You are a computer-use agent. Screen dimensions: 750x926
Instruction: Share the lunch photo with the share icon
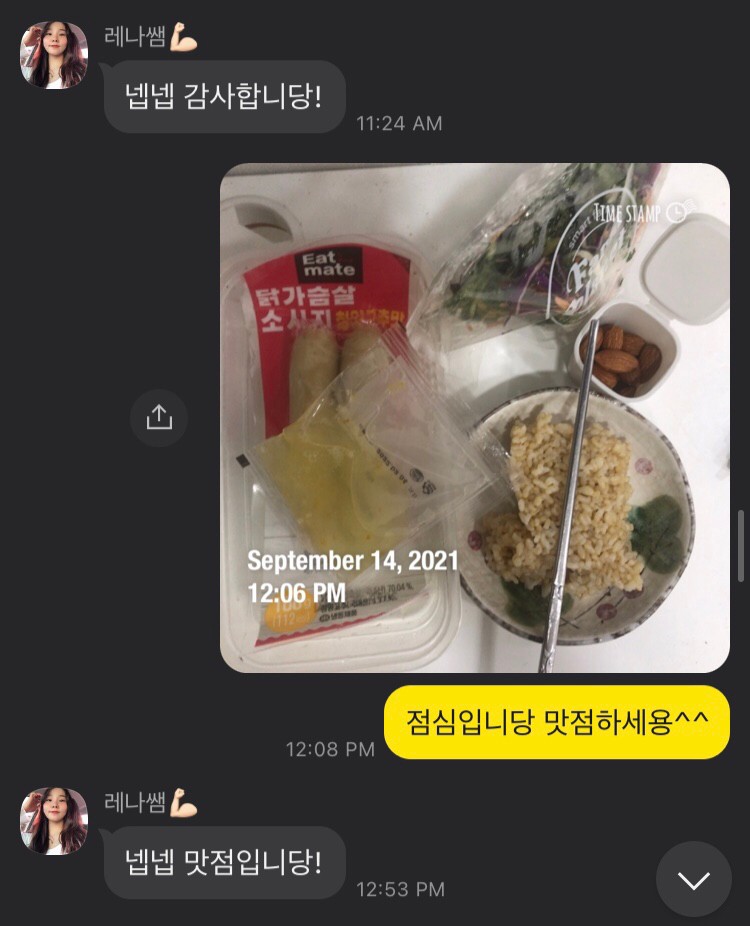159,417
